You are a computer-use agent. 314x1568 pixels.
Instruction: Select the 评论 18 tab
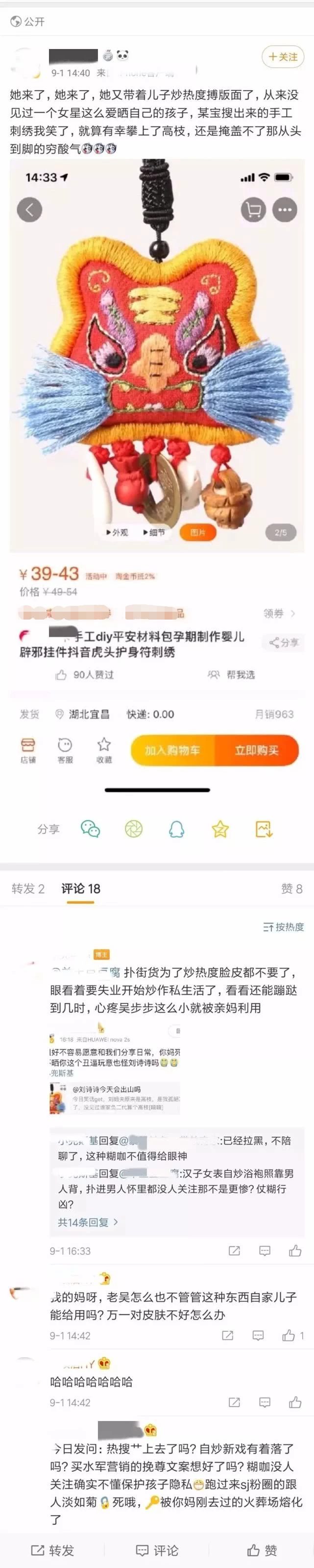pos(80,889)
